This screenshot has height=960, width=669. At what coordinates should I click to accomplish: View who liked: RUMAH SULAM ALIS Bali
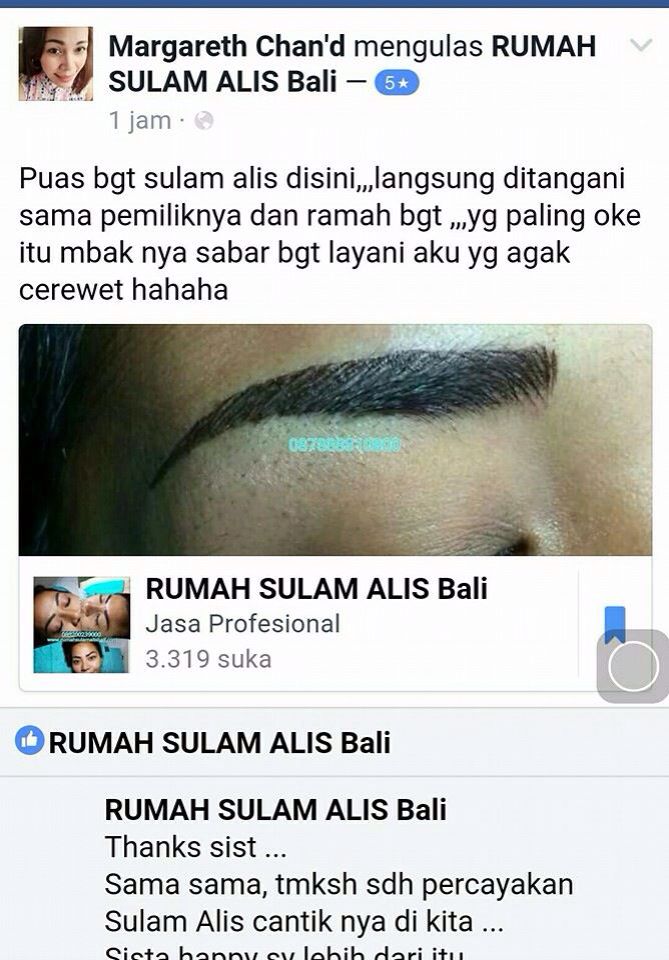(x=219, y=742)
